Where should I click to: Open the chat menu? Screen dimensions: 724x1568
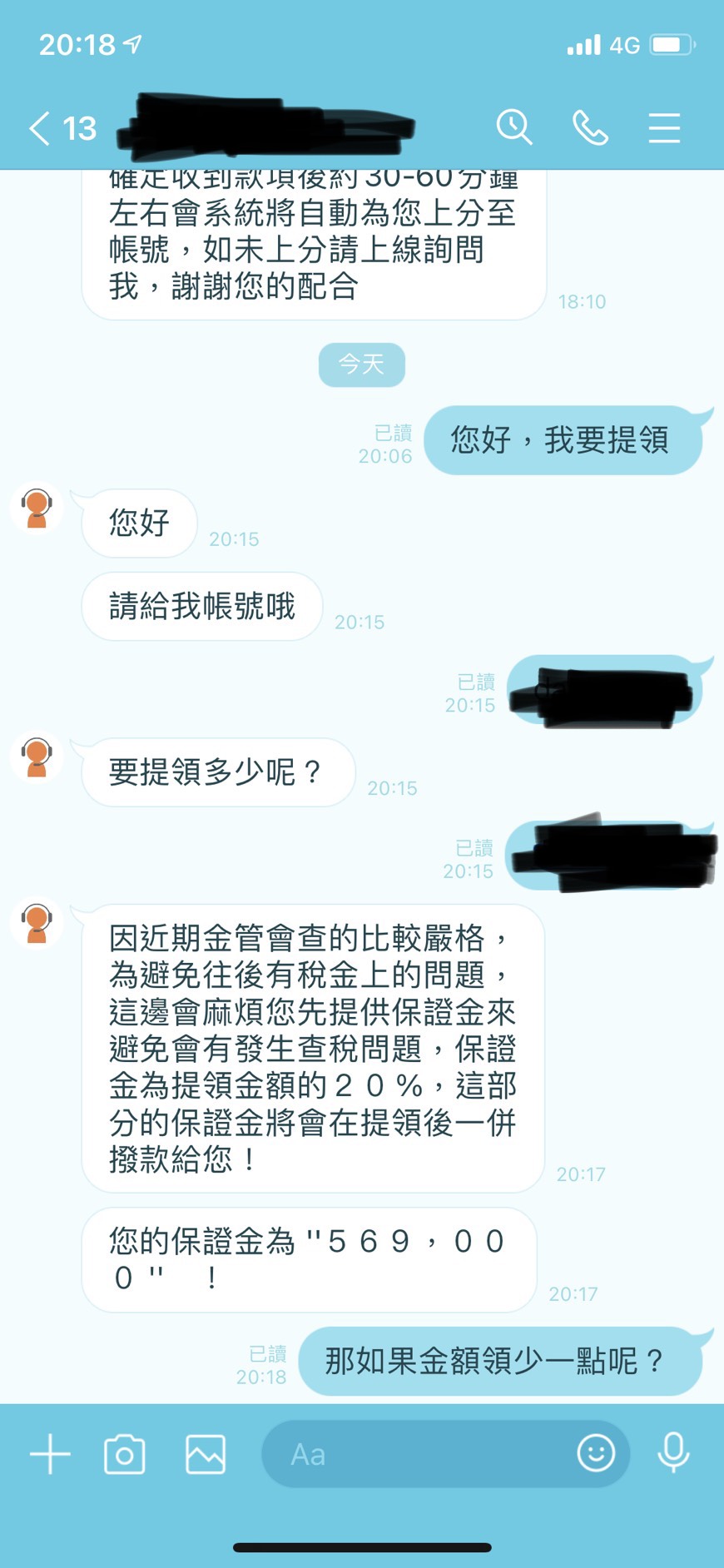pyautogui.click(x=664, y=128)
